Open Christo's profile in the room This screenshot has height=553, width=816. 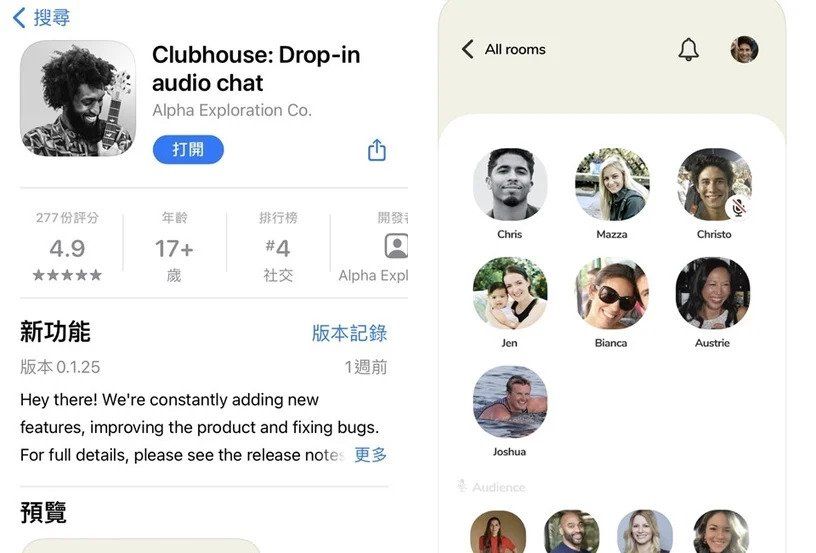[714, 185]
